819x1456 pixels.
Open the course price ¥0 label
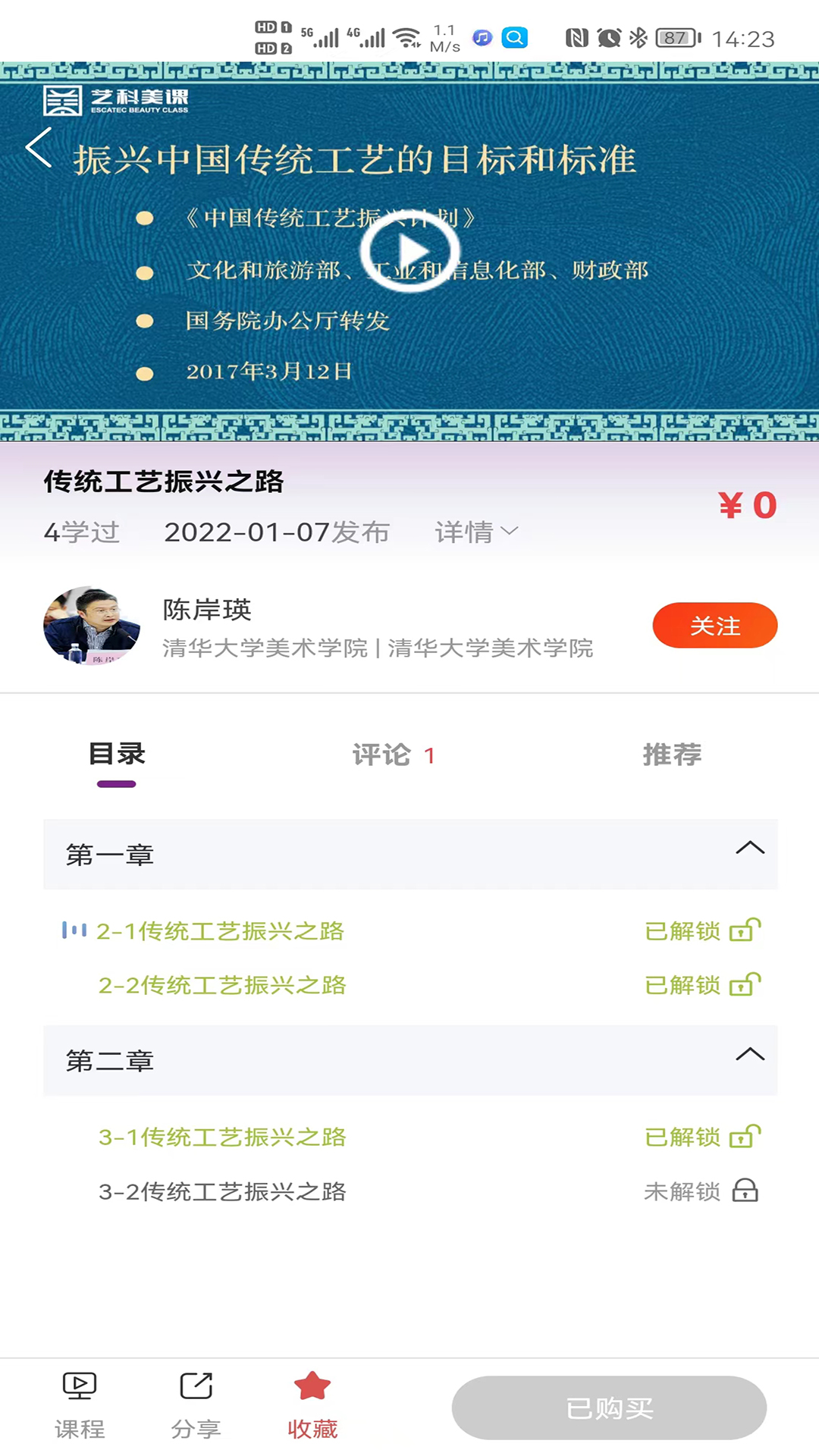(x=748, y=504)
